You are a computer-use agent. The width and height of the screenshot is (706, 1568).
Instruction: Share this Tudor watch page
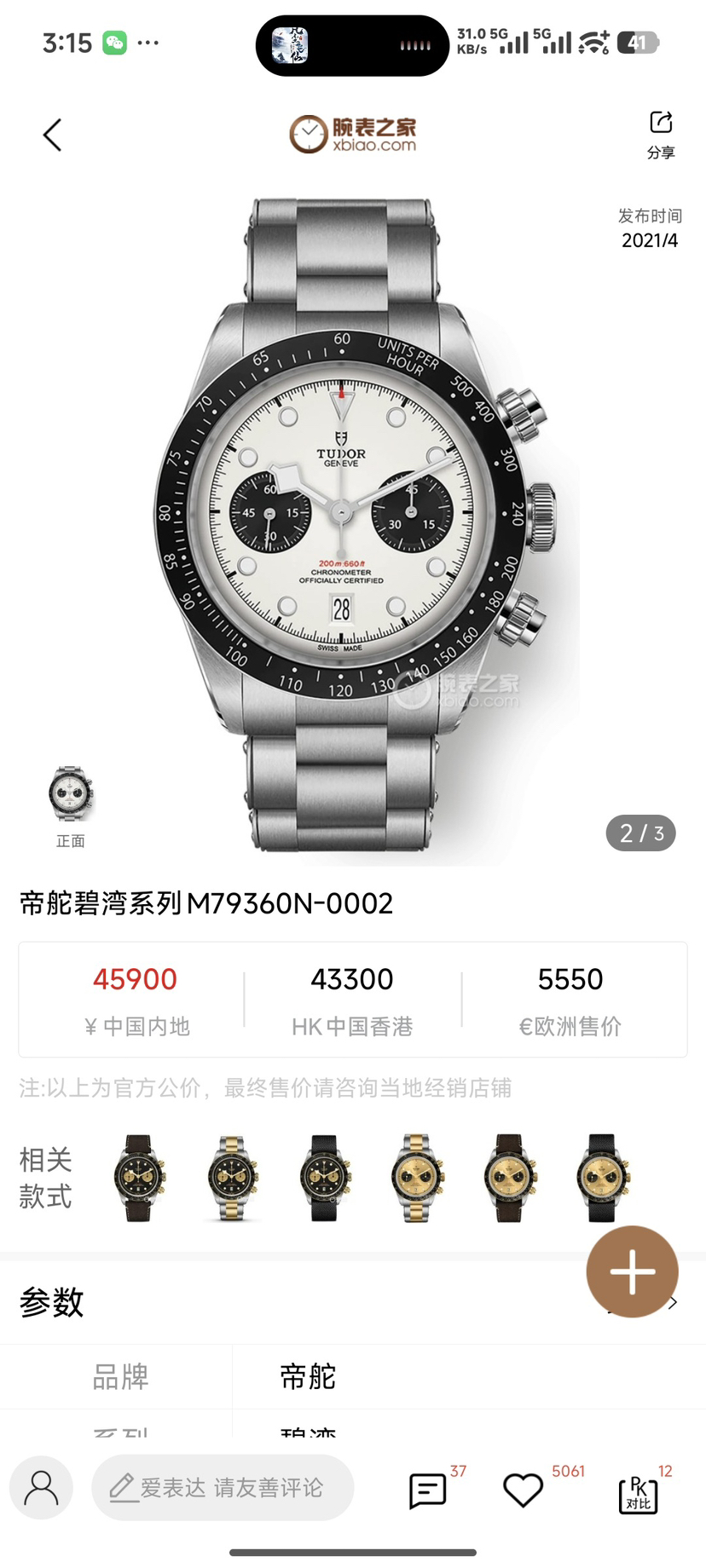661,134
